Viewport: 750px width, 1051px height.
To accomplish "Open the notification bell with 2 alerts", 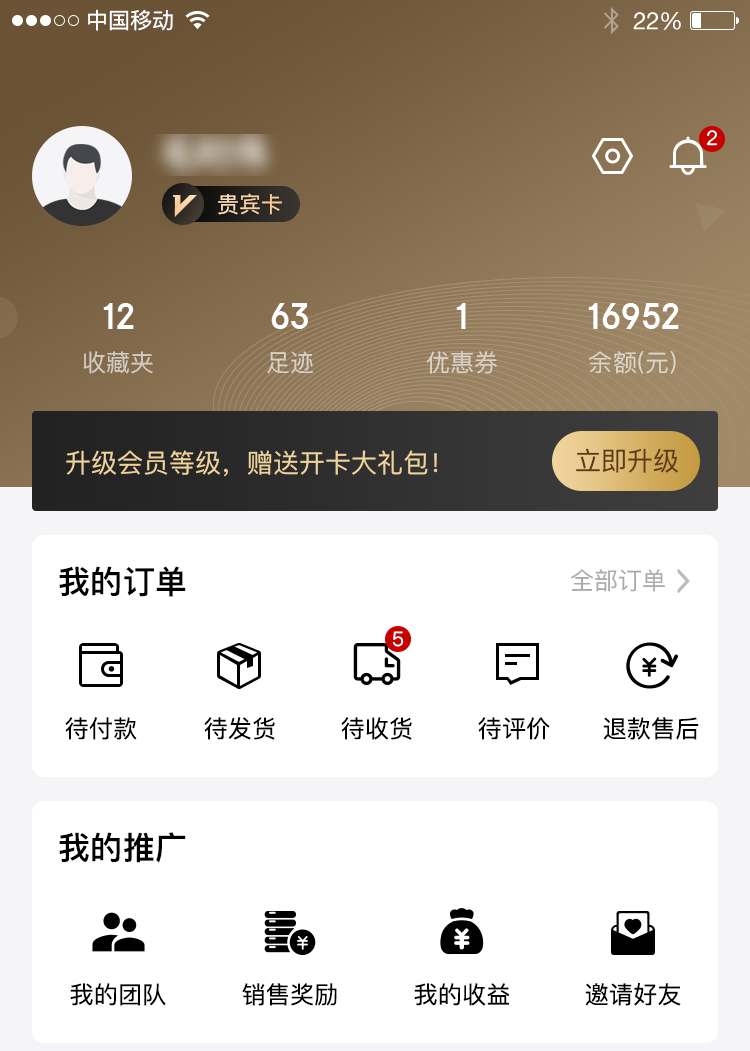I will coord(687,158).
